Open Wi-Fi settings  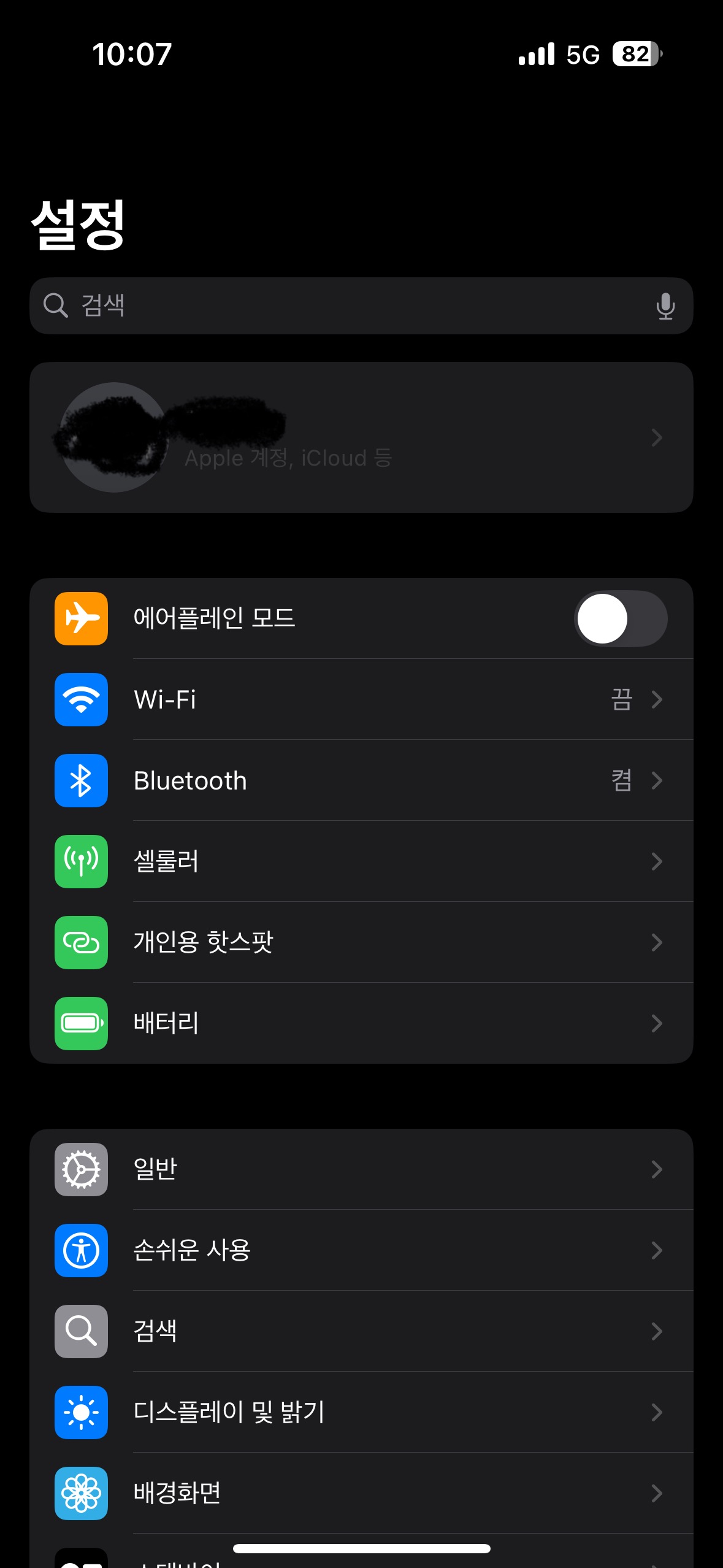361,699
